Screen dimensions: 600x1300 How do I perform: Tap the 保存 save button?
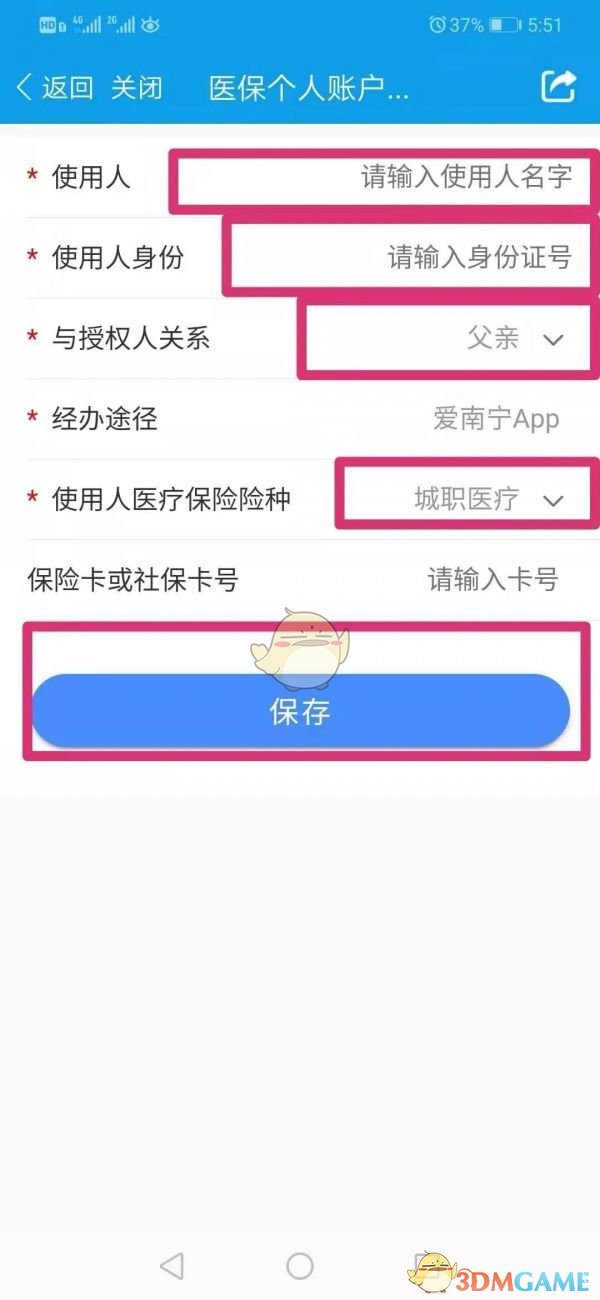tap(300, 711)
